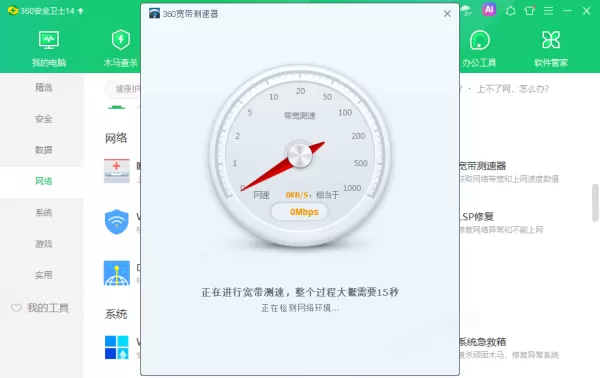Open 我的工具 with the heart icon
Screen dimensions: 600x378
click(x=40, y=308)
